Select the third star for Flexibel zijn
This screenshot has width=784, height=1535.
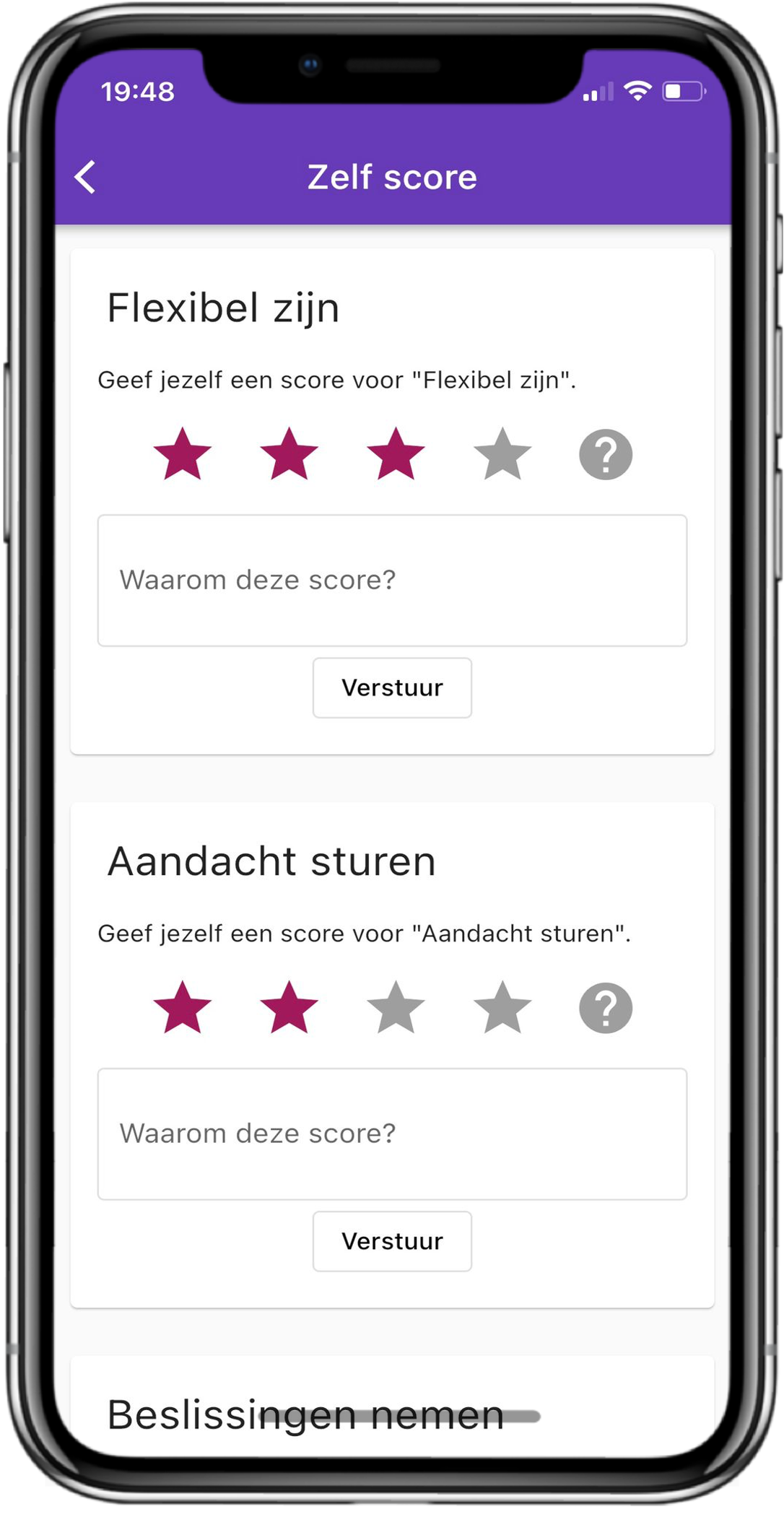click(396, 454)
